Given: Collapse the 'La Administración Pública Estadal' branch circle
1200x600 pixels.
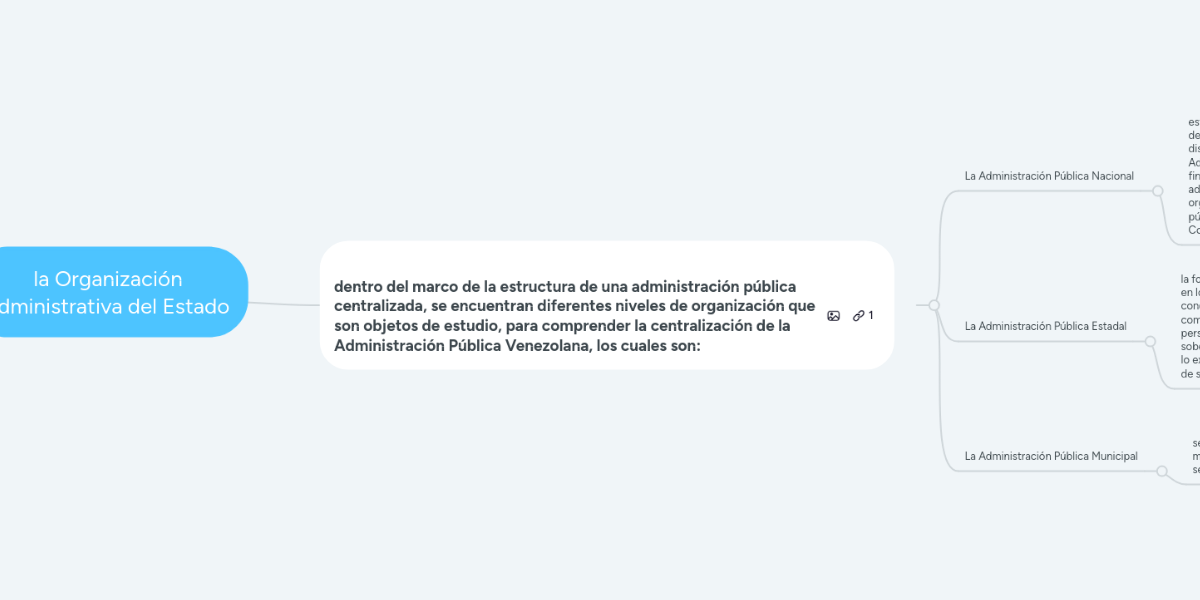Looking at the screenshot, I should click(1150, 340).
